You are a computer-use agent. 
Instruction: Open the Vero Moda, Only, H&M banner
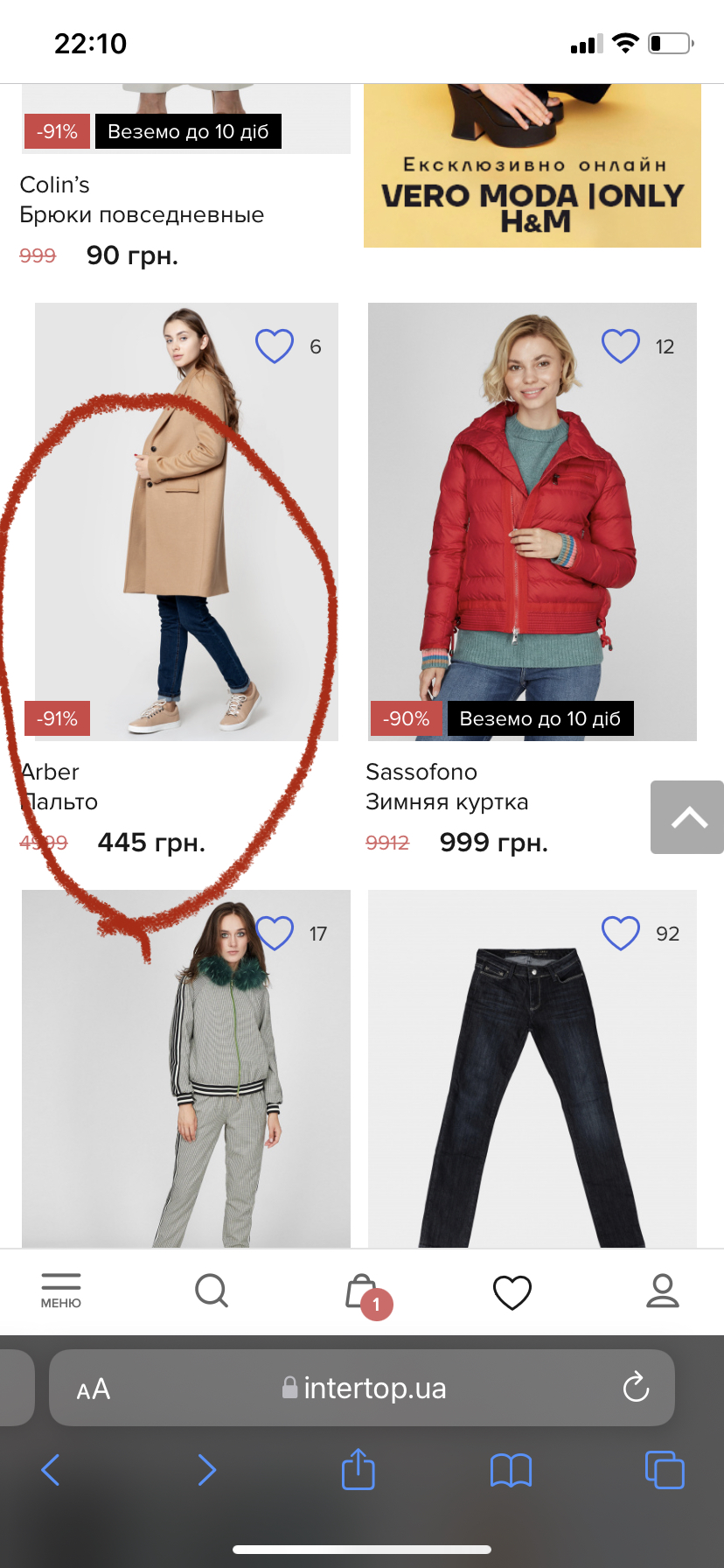click(x=532, y=166)
